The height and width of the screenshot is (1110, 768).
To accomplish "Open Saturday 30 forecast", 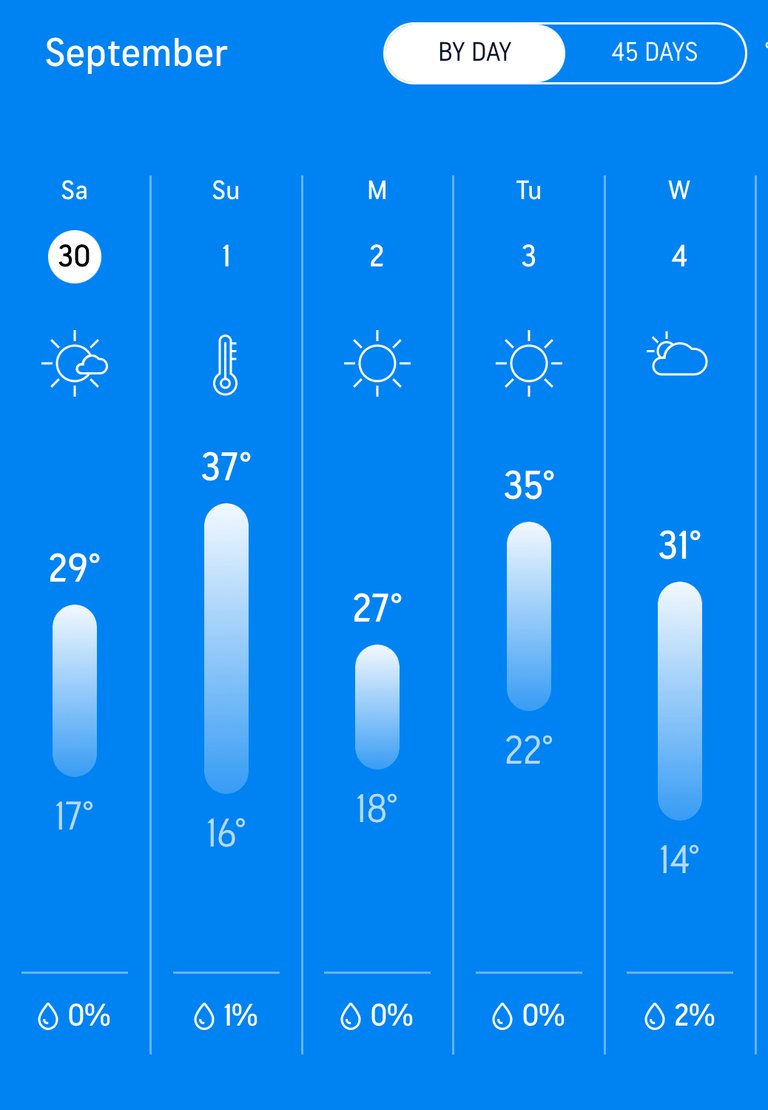I will (x=75, y=257).
